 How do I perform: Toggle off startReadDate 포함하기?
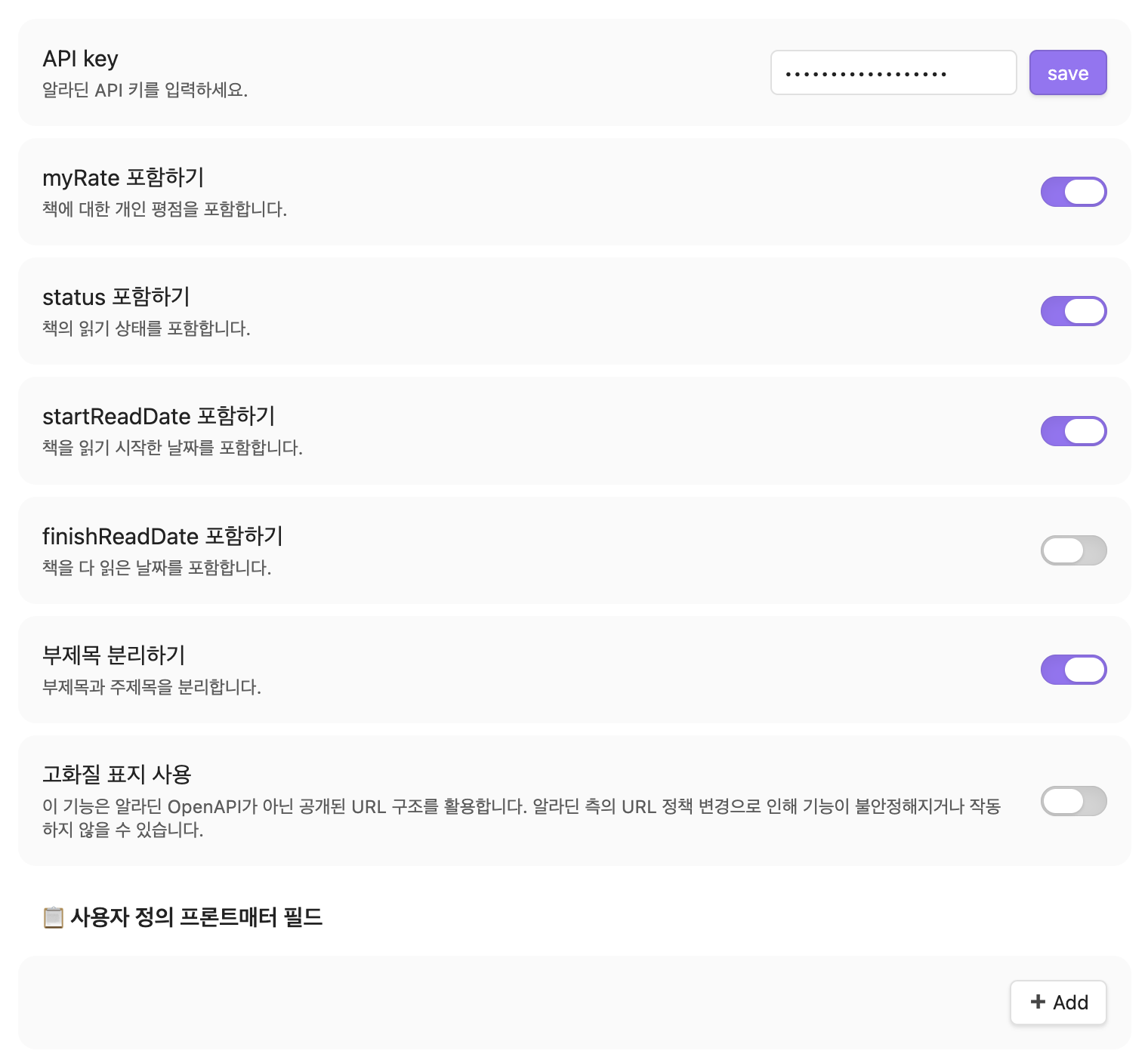pos(1073,431)
